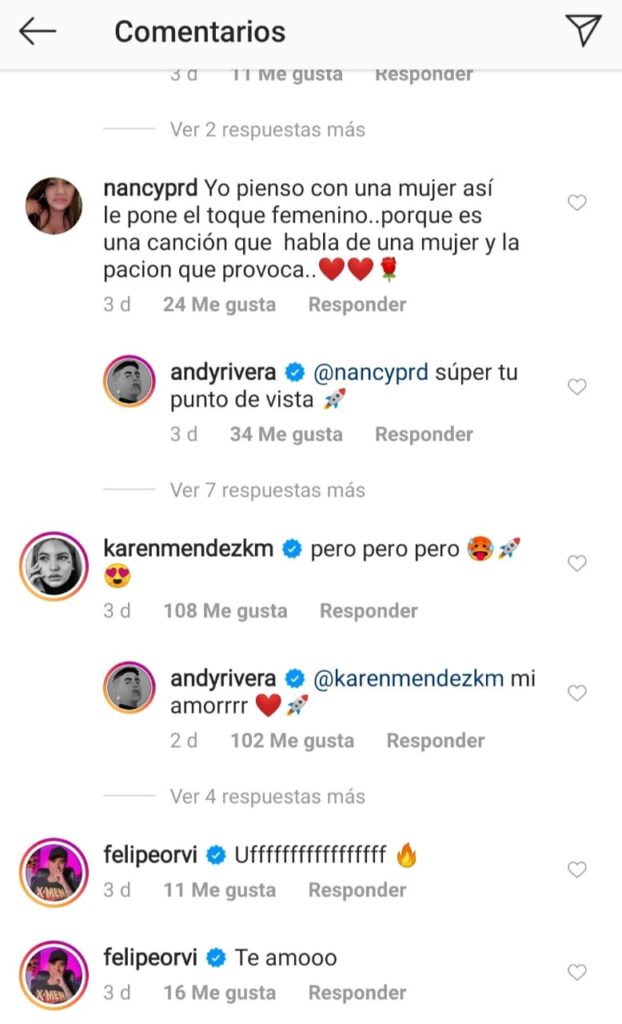Expand 'Ver 4 respuestas más'
The width and height of the screenshot is (622, 1024).
pos(267,797)
